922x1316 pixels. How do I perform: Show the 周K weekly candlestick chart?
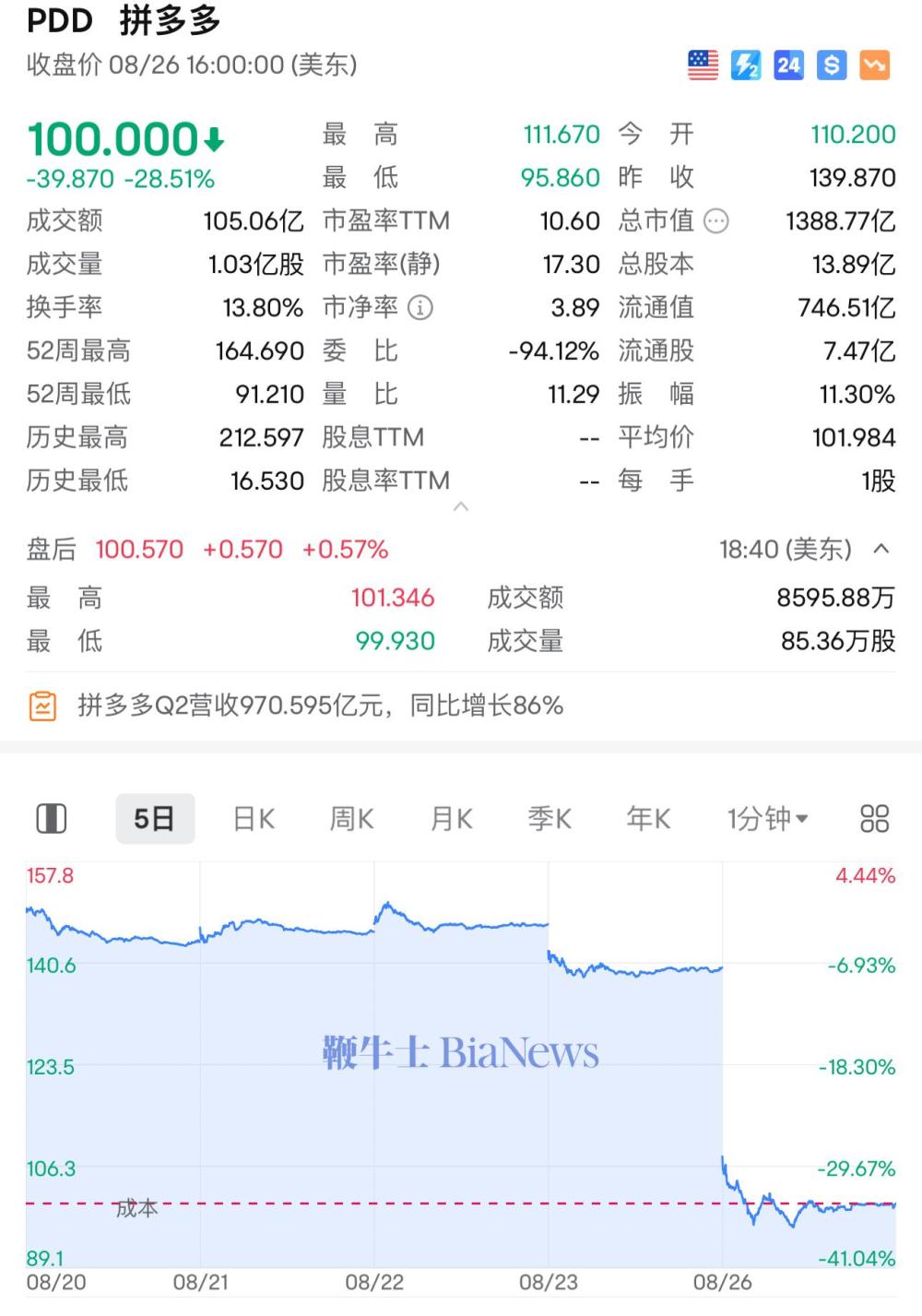(351, 819)
